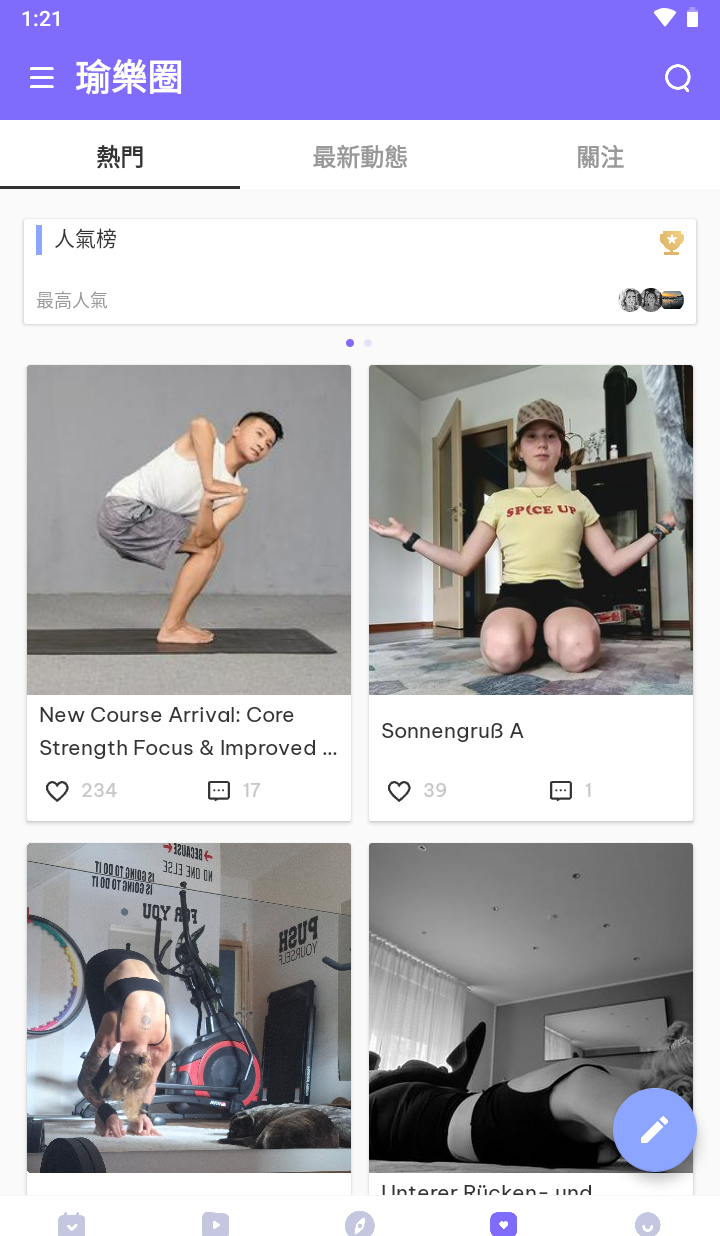The width and height of the screenshot is (720, 1236).
Task: Open the New Course Arrival post
Action: pos(189,530)
